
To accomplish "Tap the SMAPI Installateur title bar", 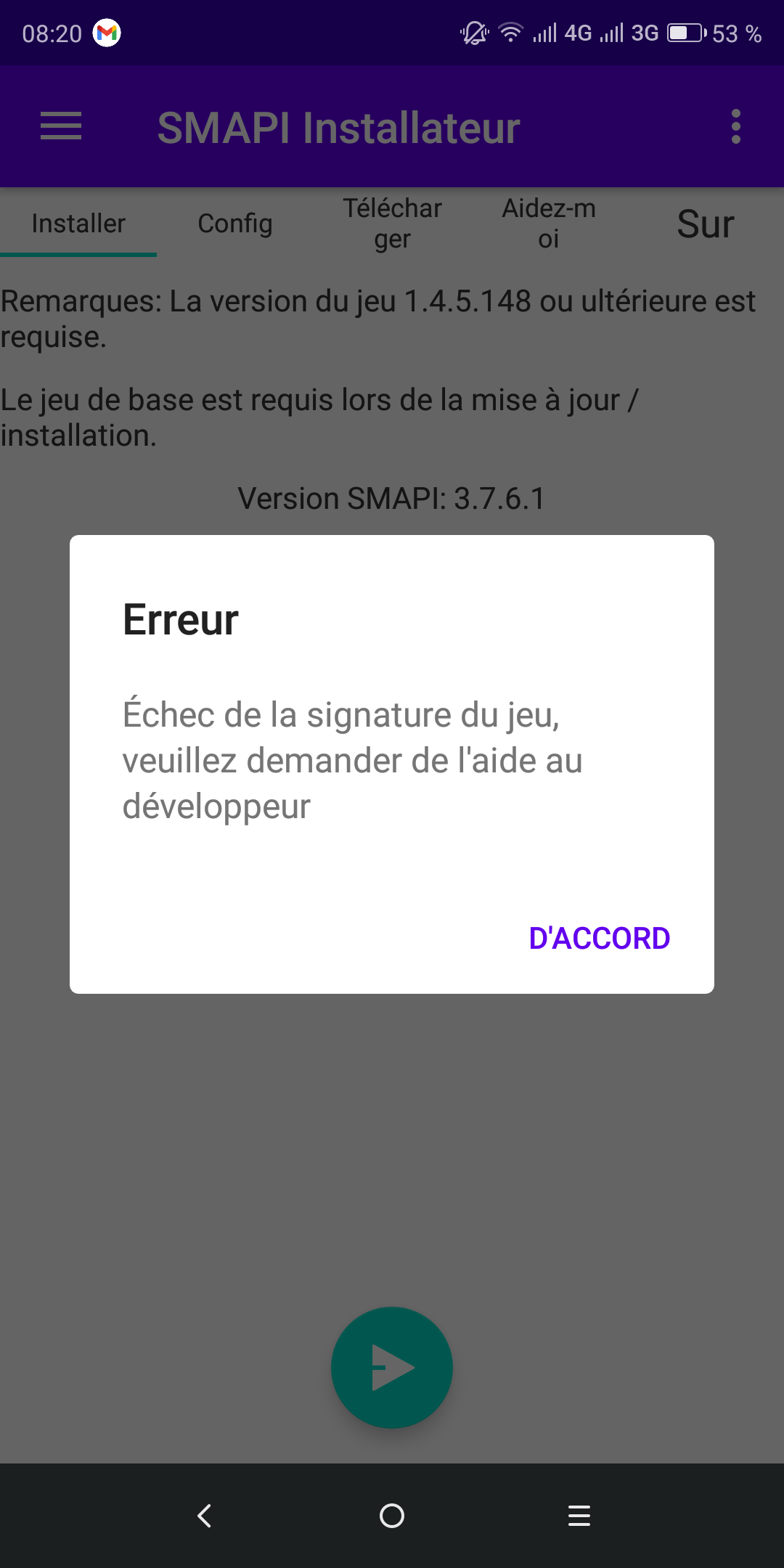I will tap(339, 126).
